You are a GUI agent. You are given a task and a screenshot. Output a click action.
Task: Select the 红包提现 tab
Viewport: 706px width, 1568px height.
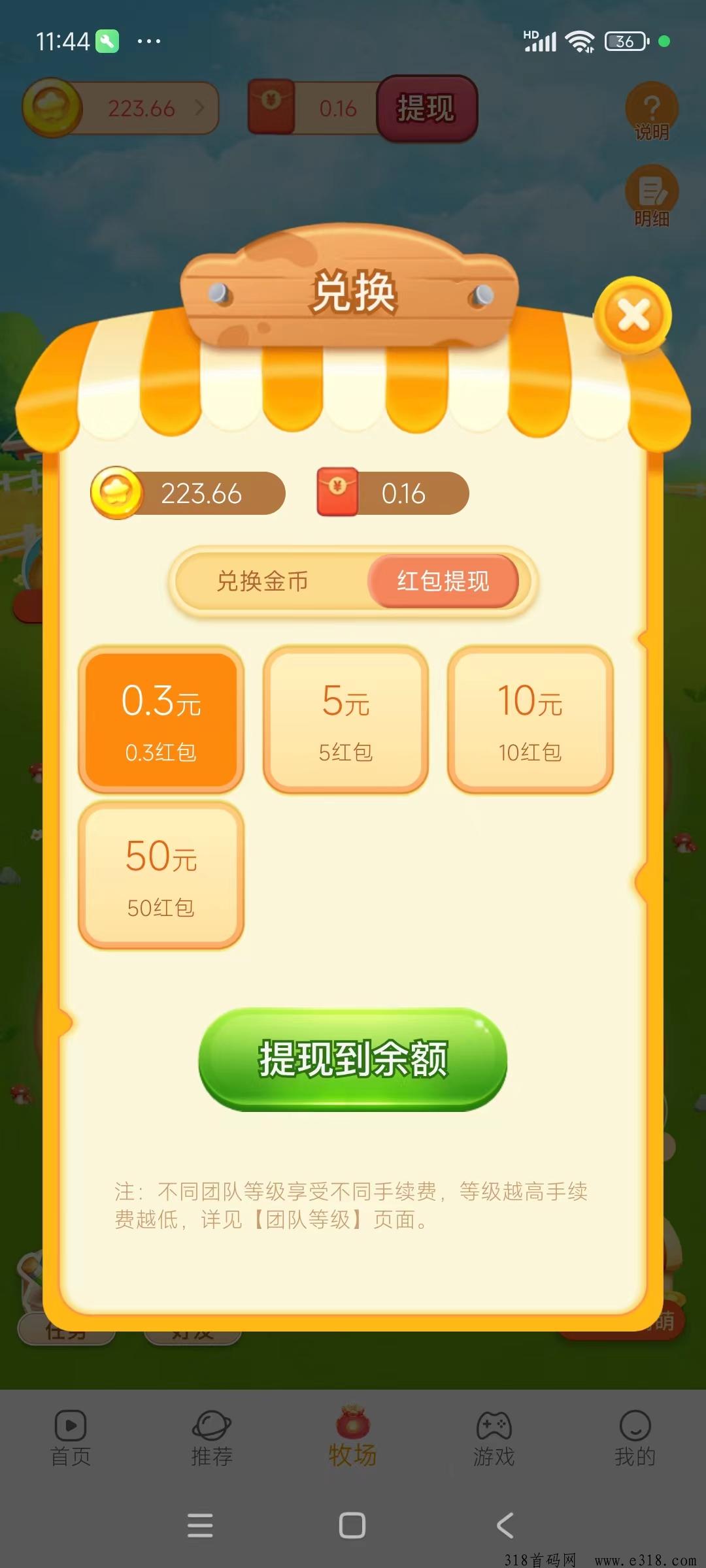pyautogui.click(x=443, y=581)
